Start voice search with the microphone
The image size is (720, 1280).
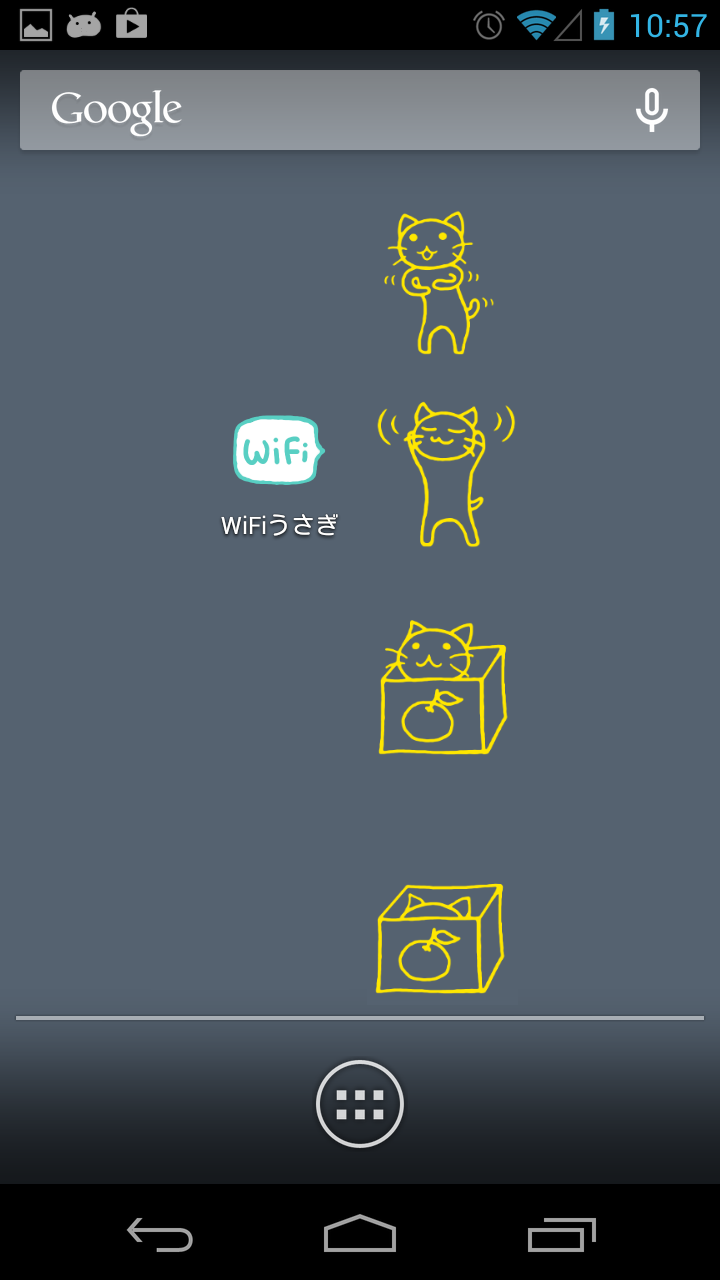pyautogui.click(x=651, y=110)
